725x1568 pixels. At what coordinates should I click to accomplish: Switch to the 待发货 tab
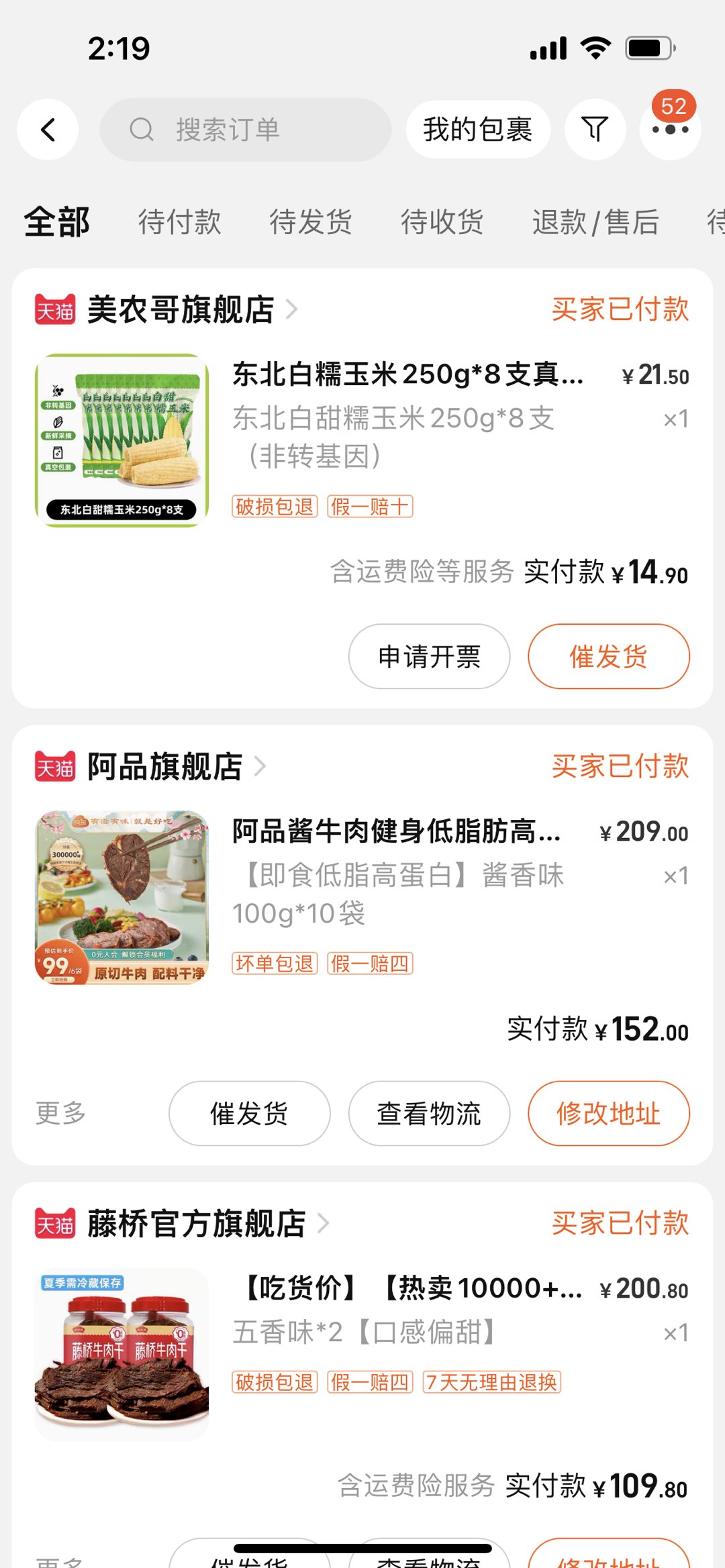point(311,222)
